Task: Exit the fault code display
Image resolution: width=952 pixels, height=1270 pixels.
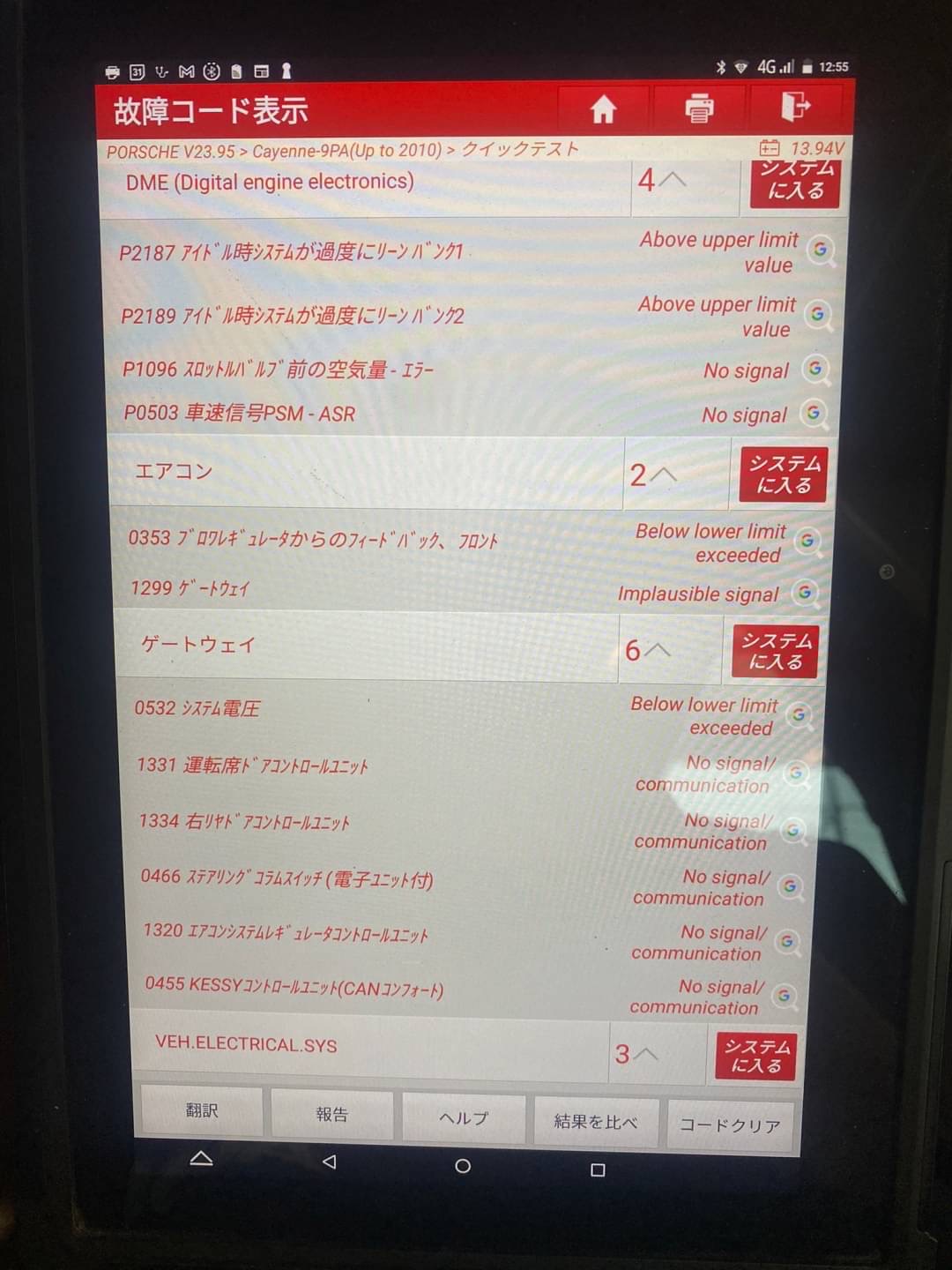Action: [x=797, y=107]
